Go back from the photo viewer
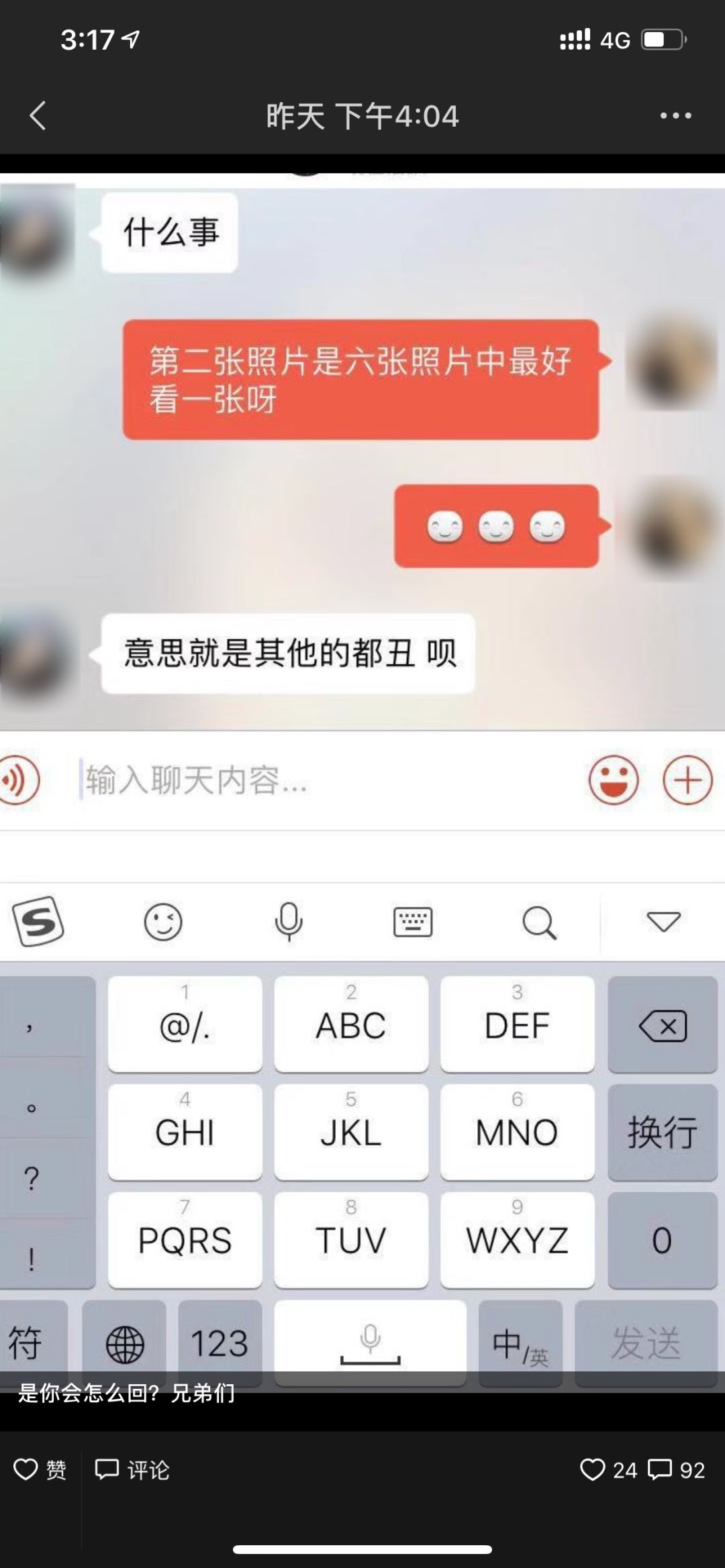This screenshot has width=725, height=1568. (38, 115)
